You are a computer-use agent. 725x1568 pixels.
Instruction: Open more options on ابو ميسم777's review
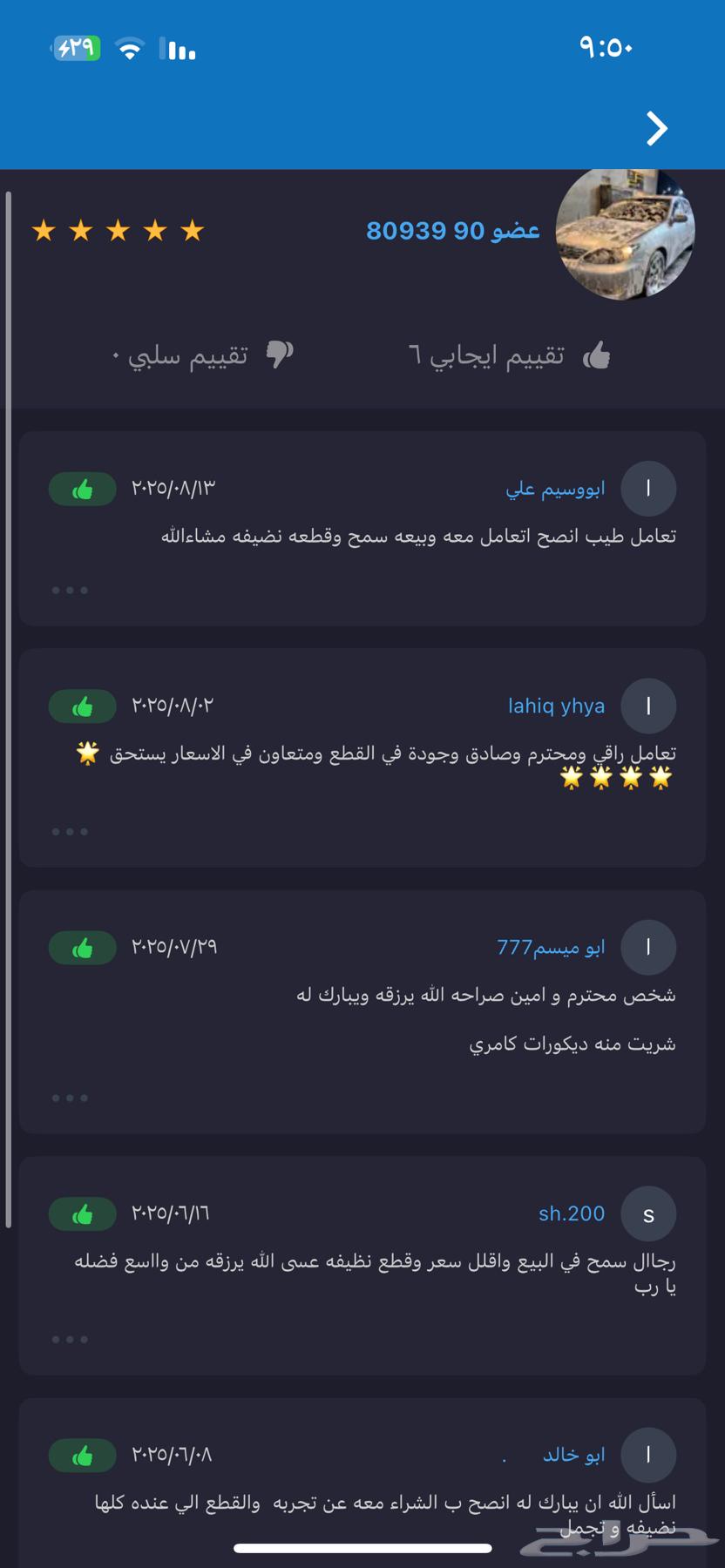(70, 1098)
